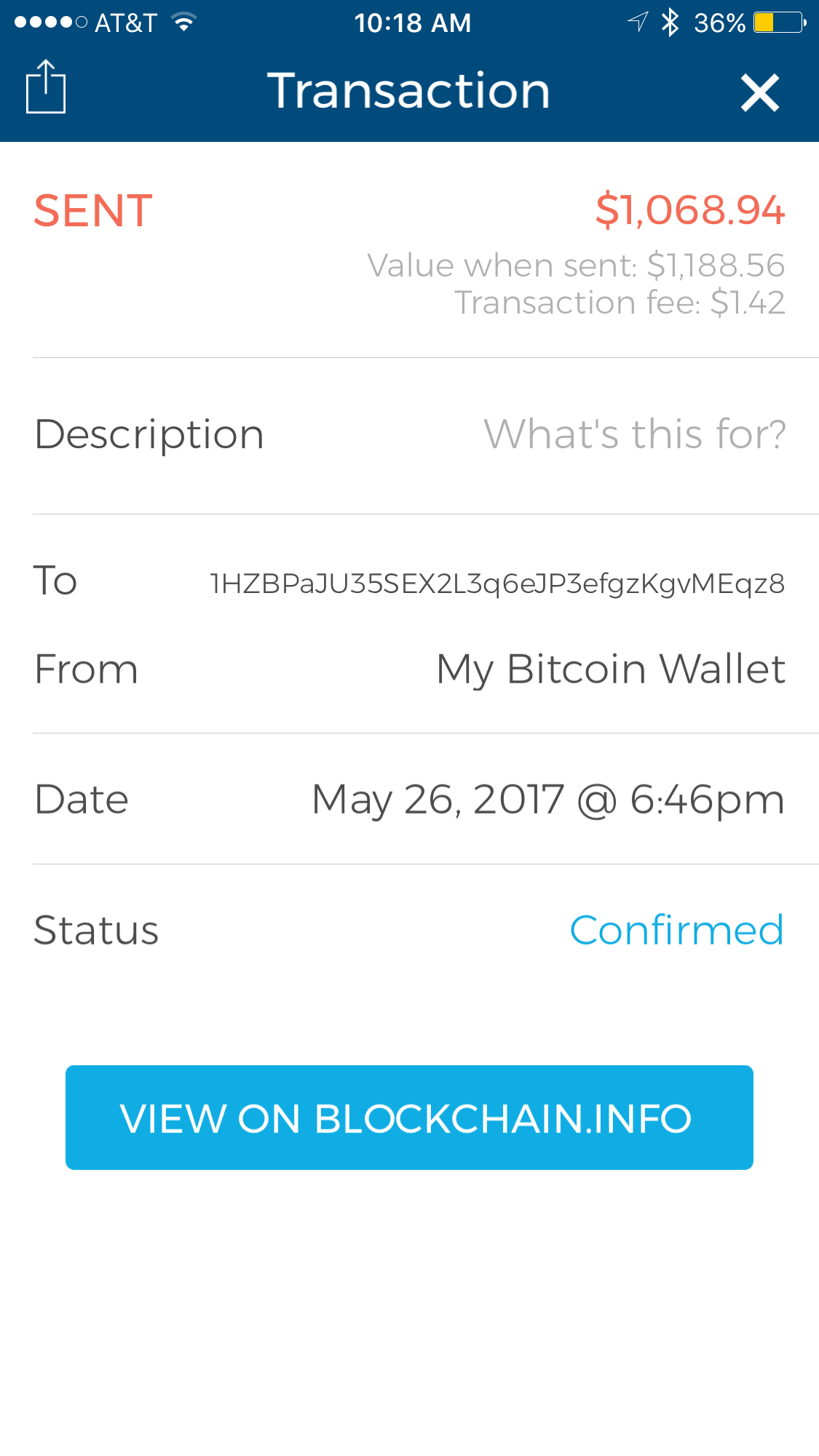Enter a description in "What's this for?"
The width and height of the screenshot is (819, 1456).
(x=635, y=434)
